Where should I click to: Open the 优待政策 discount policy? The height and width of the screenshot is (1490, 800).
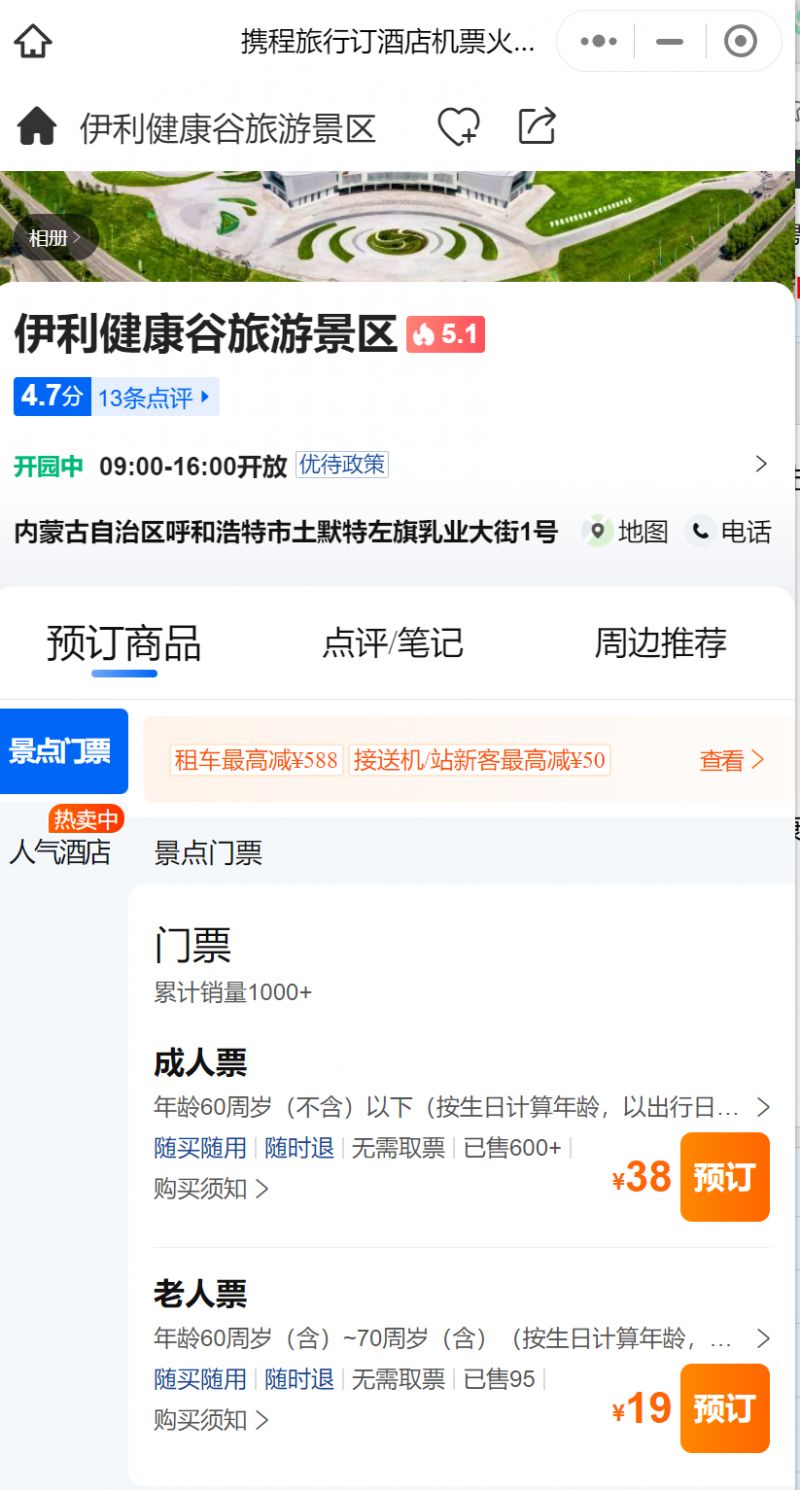(342, 465)
